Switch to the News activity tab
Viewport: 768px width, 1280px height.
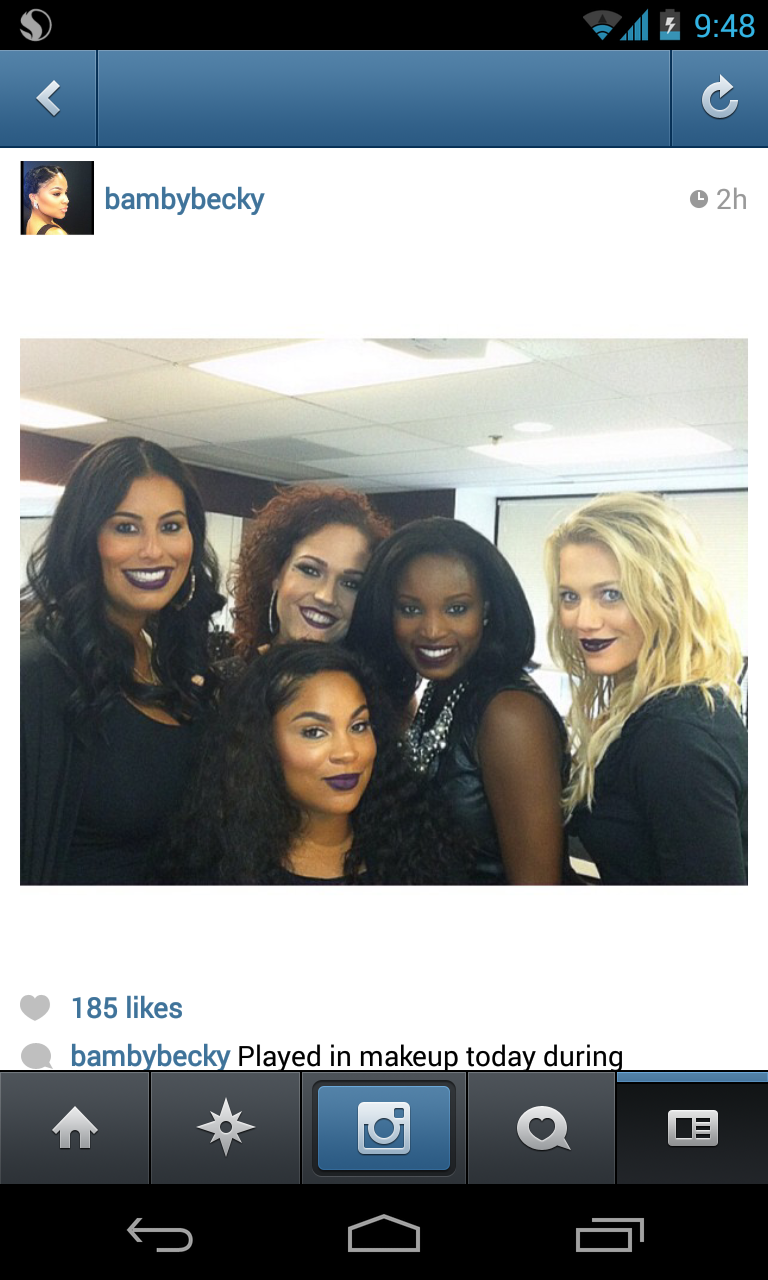tap(542, 1129)
